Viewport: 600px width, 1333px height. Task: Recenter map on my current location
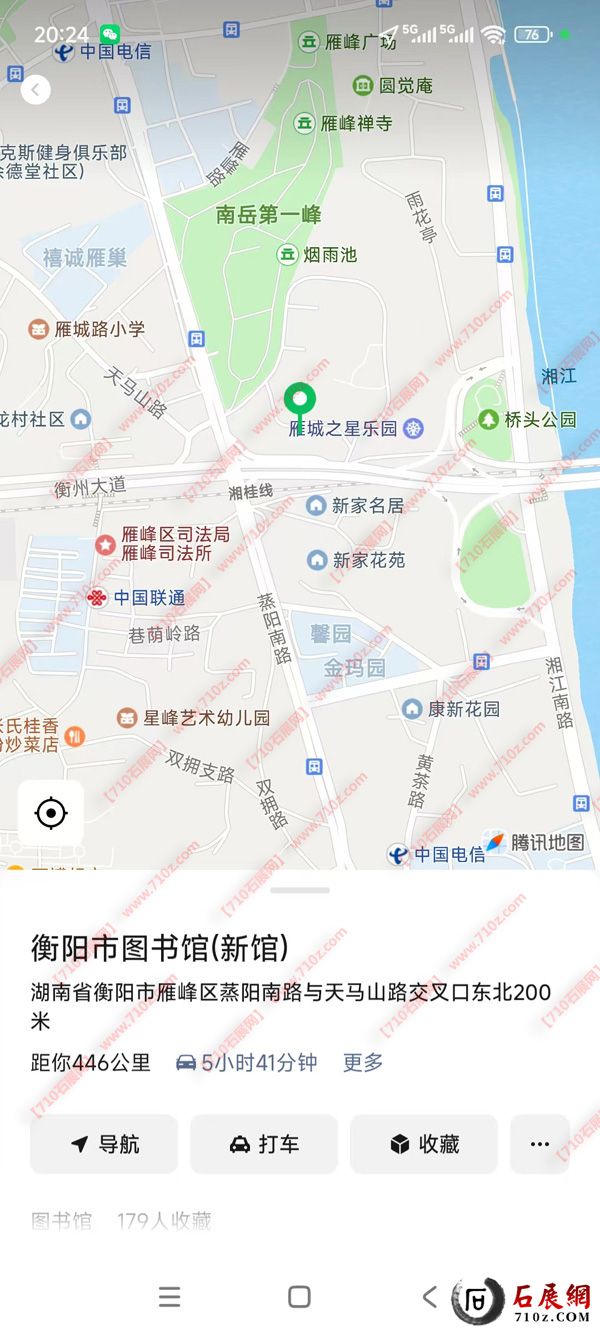point(51,813)
